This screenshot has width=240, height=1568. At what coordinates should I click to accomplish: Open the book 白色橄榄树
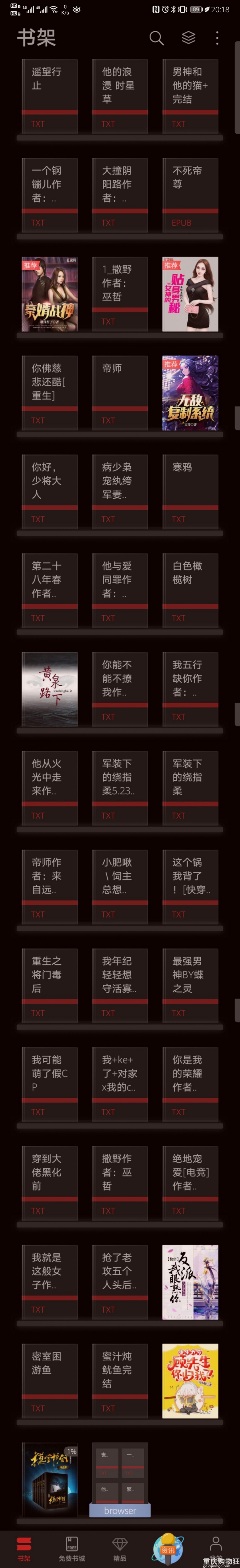190,590
